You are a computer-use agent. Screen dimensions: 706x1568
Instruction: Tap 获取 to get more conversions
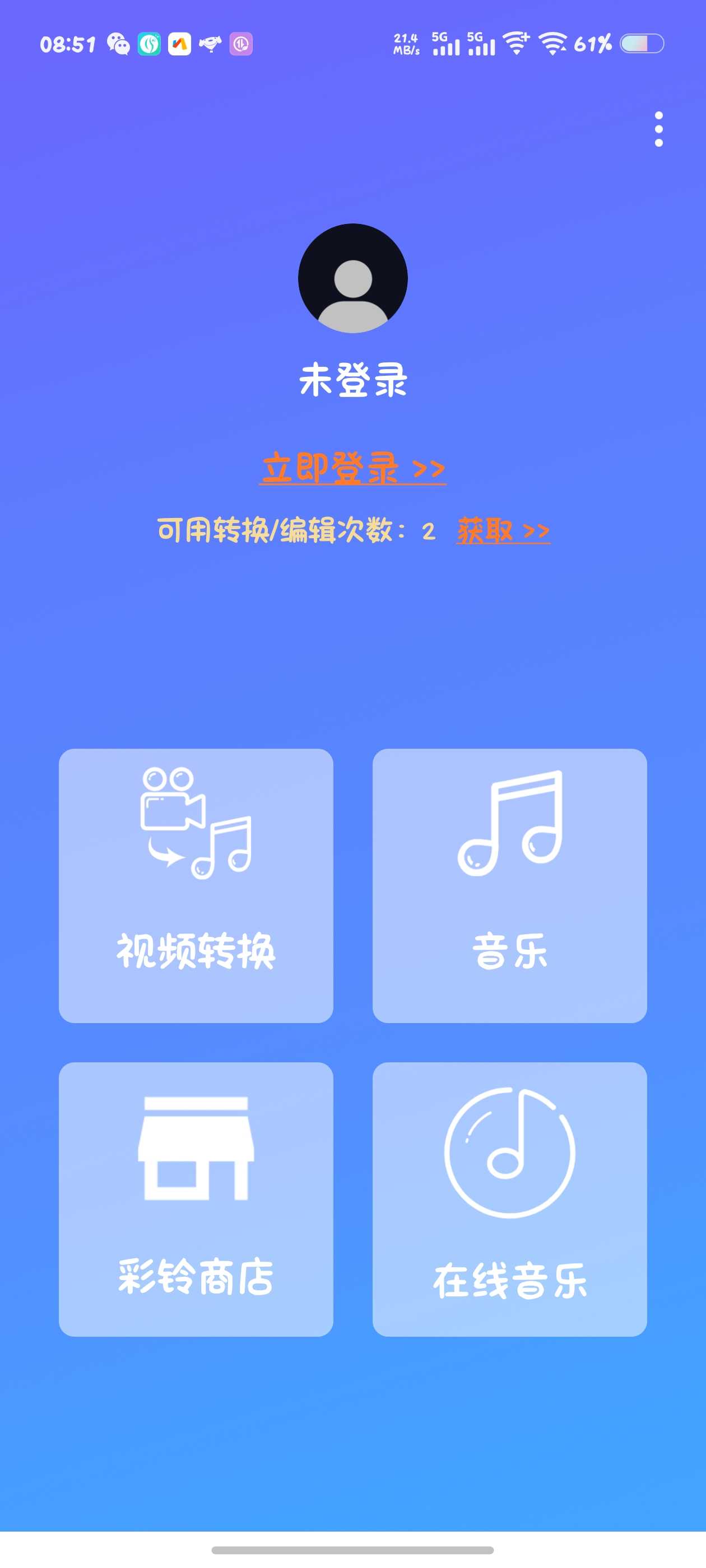pos(503,531)
